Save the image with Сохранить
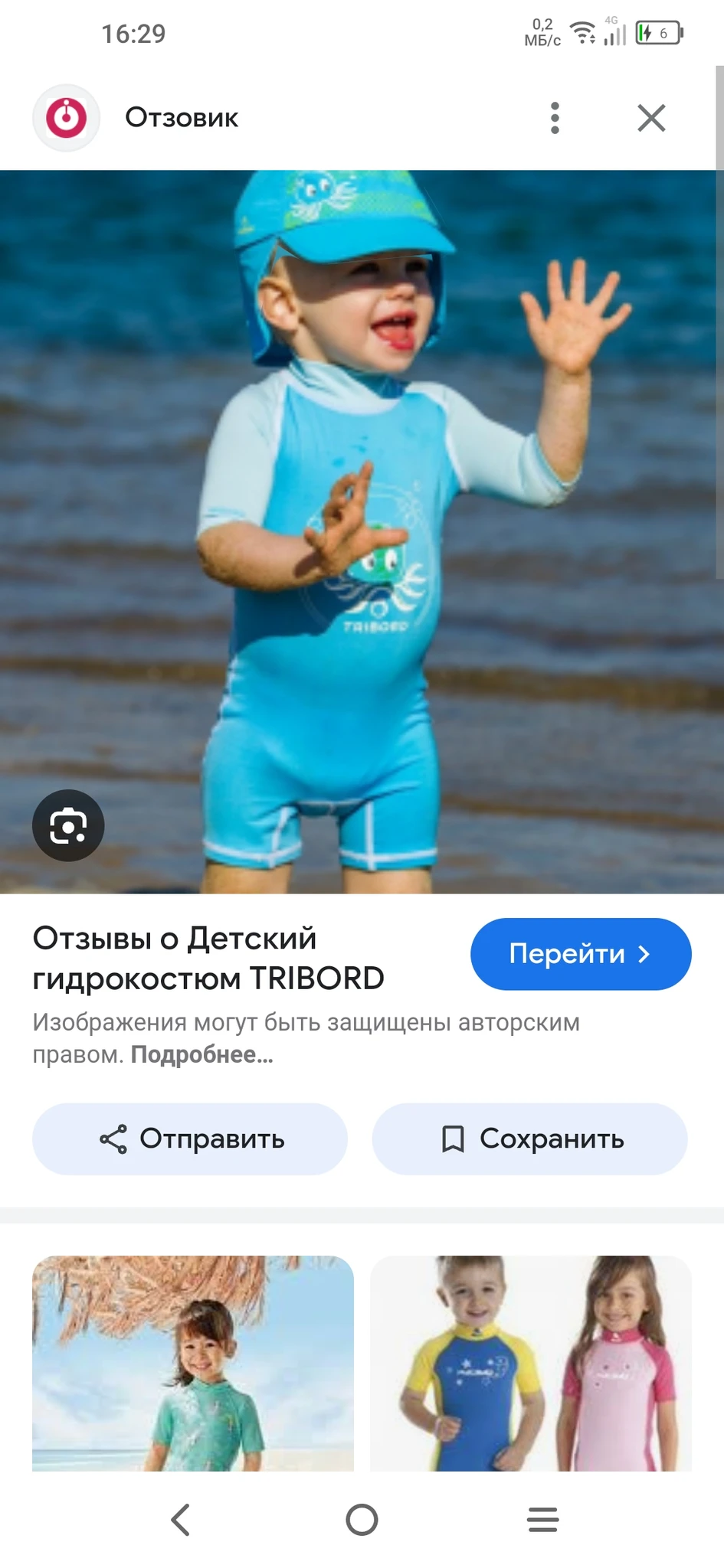The height and width of the screenshot is (1568, 724). (529, 1139)
